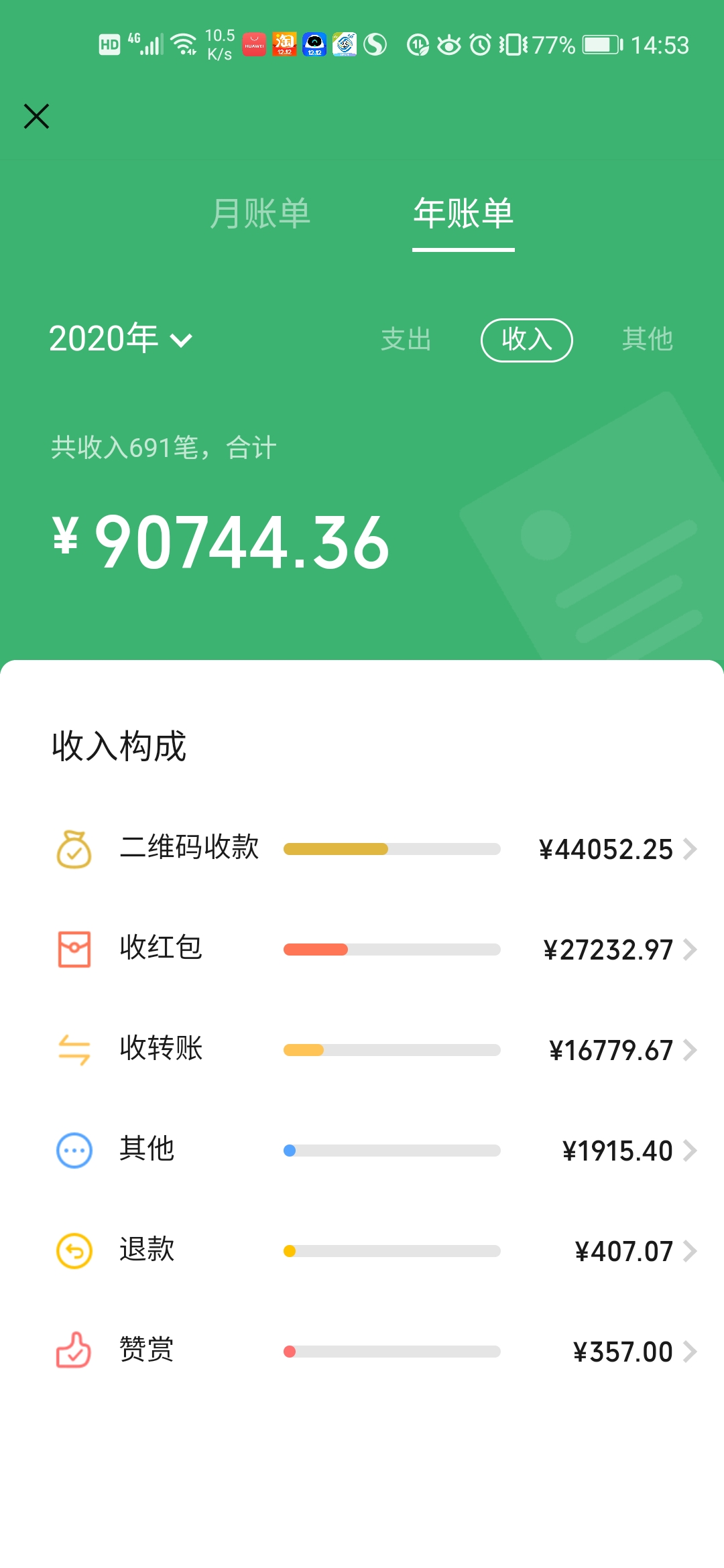Open details via the chevron next to ¥44052.25

pos(692,850)
